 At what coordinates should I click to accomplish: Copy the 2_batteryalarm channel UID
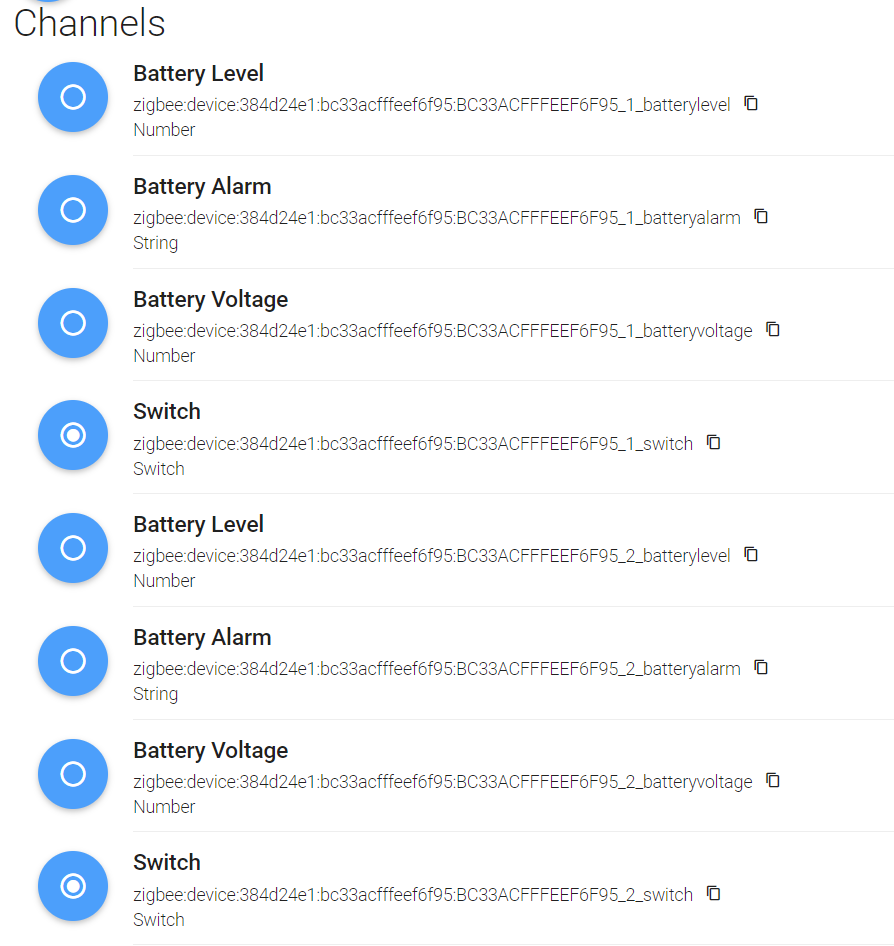pos(761,667)
